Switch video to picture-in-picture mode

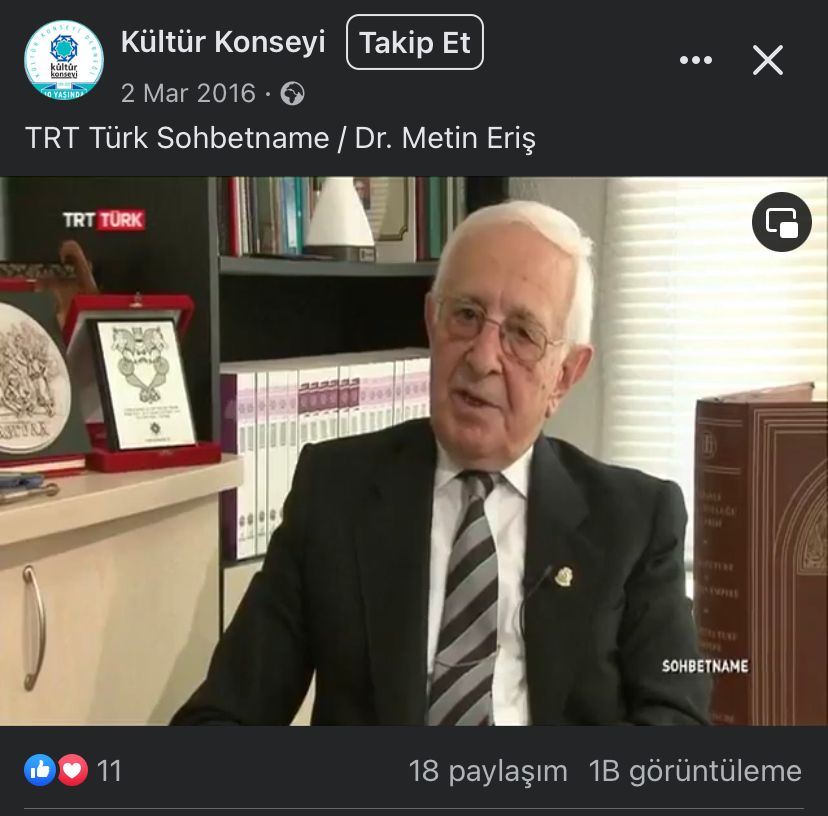coord(781,222)
